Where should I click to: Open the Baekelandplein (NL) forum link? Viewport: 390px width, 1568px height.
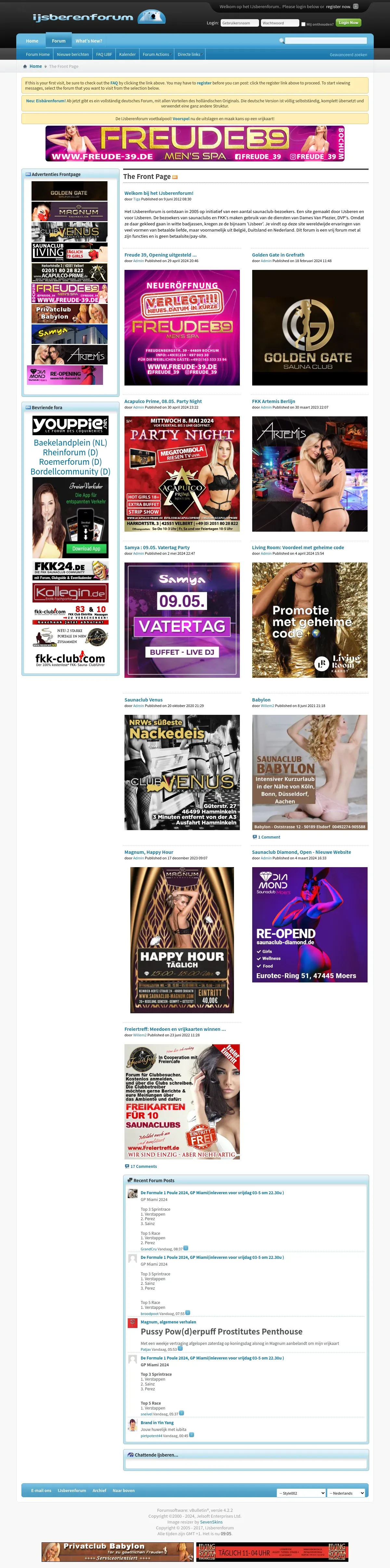(70, 443)
